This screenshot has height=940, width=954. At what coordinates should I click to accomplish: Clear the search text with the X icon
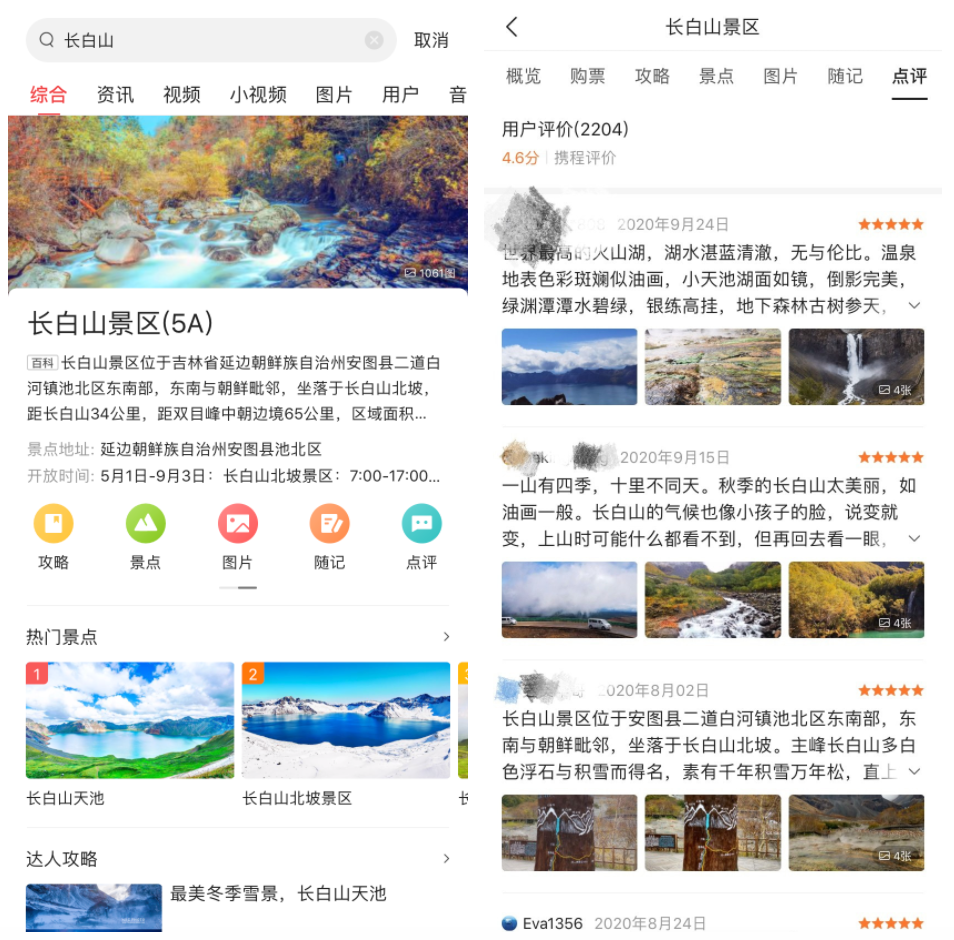click(x=374, y=41)
